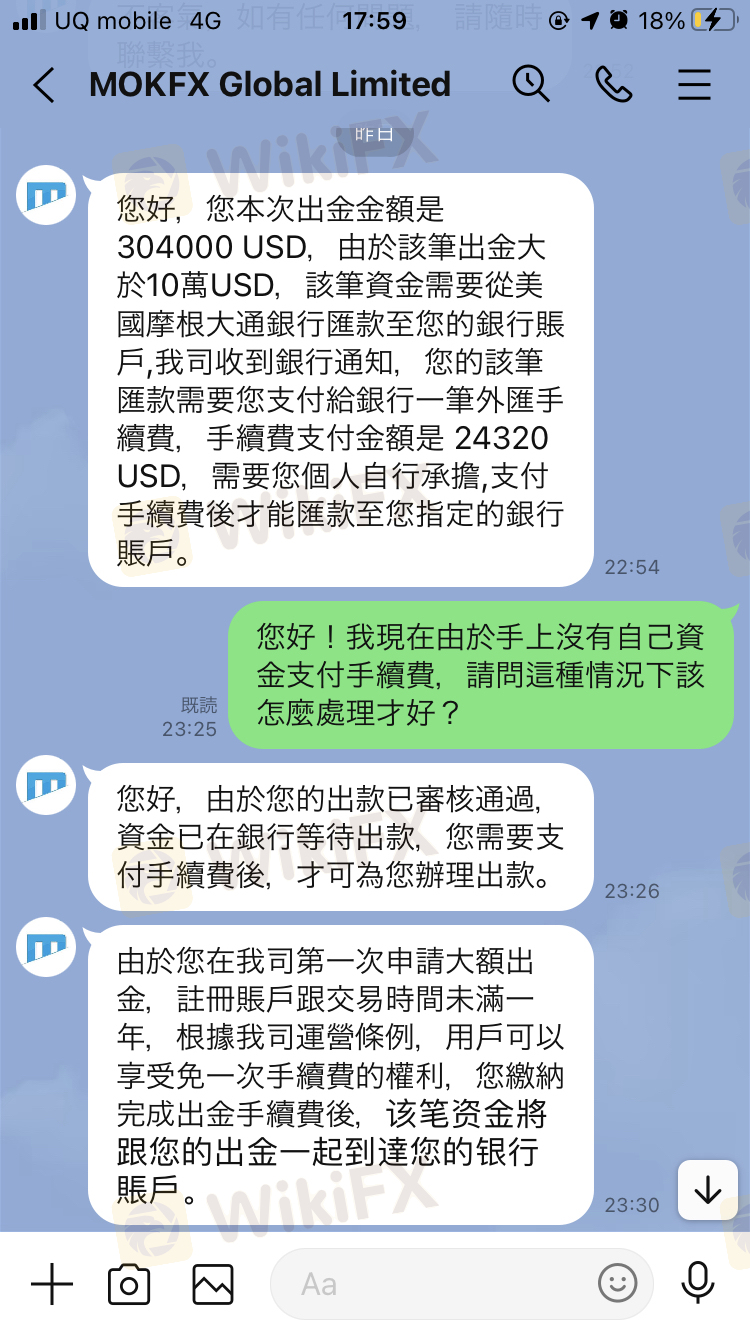Jump to the latest message with the down arrow
This screenshot has width=750, height=1334.
[707, 1190]
